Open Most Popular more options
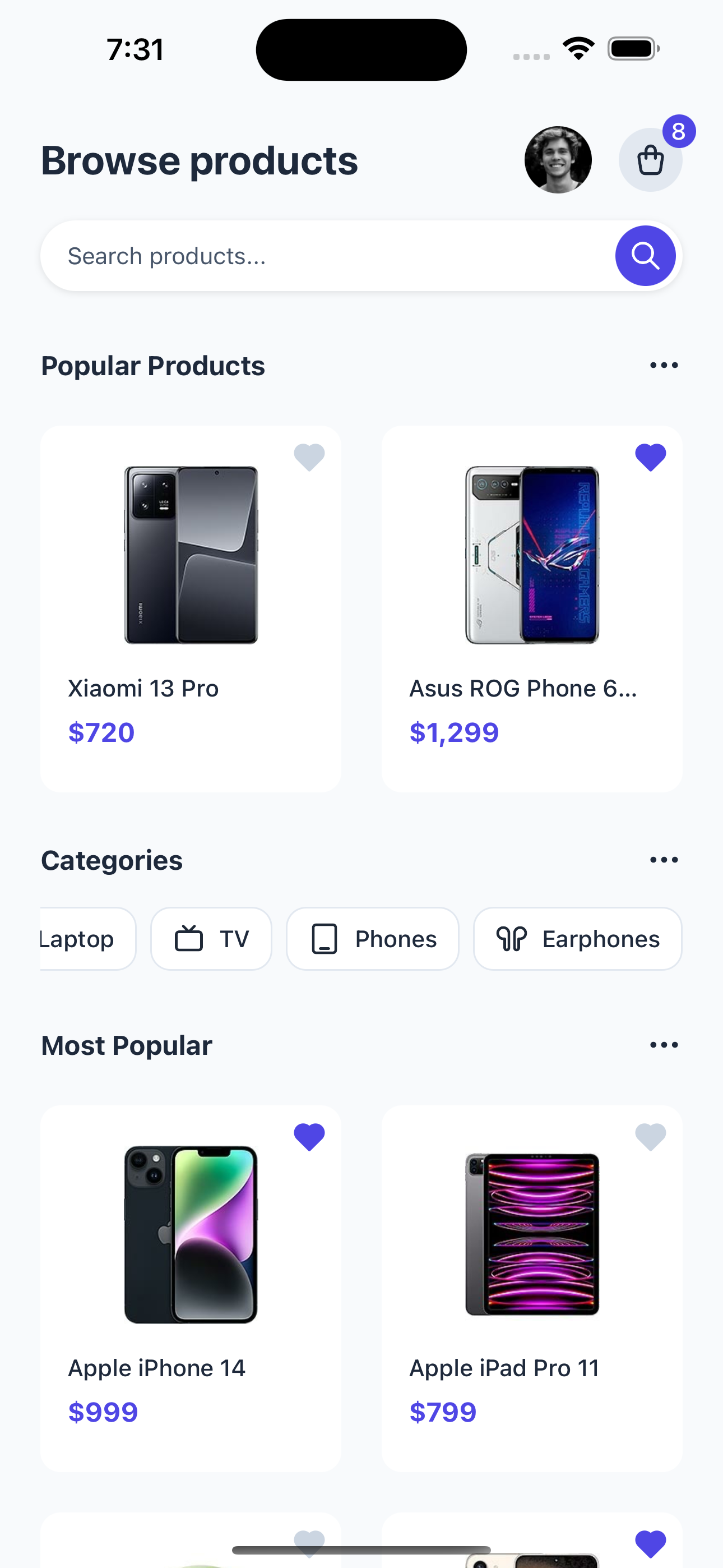The height and width of the screenshot is (1568, 723). (x=664, y=1045)
